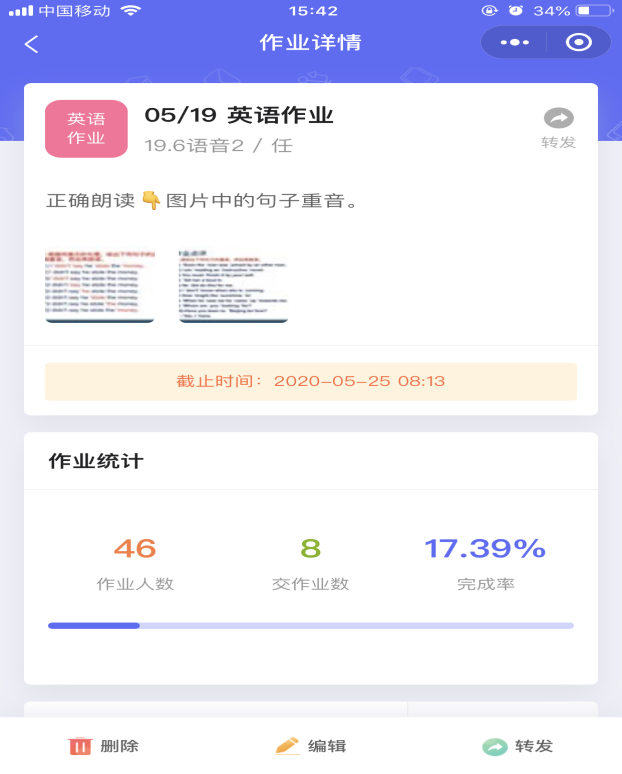Tap 转发 beside the 05/19 英语作业 title

click(558, 128)
